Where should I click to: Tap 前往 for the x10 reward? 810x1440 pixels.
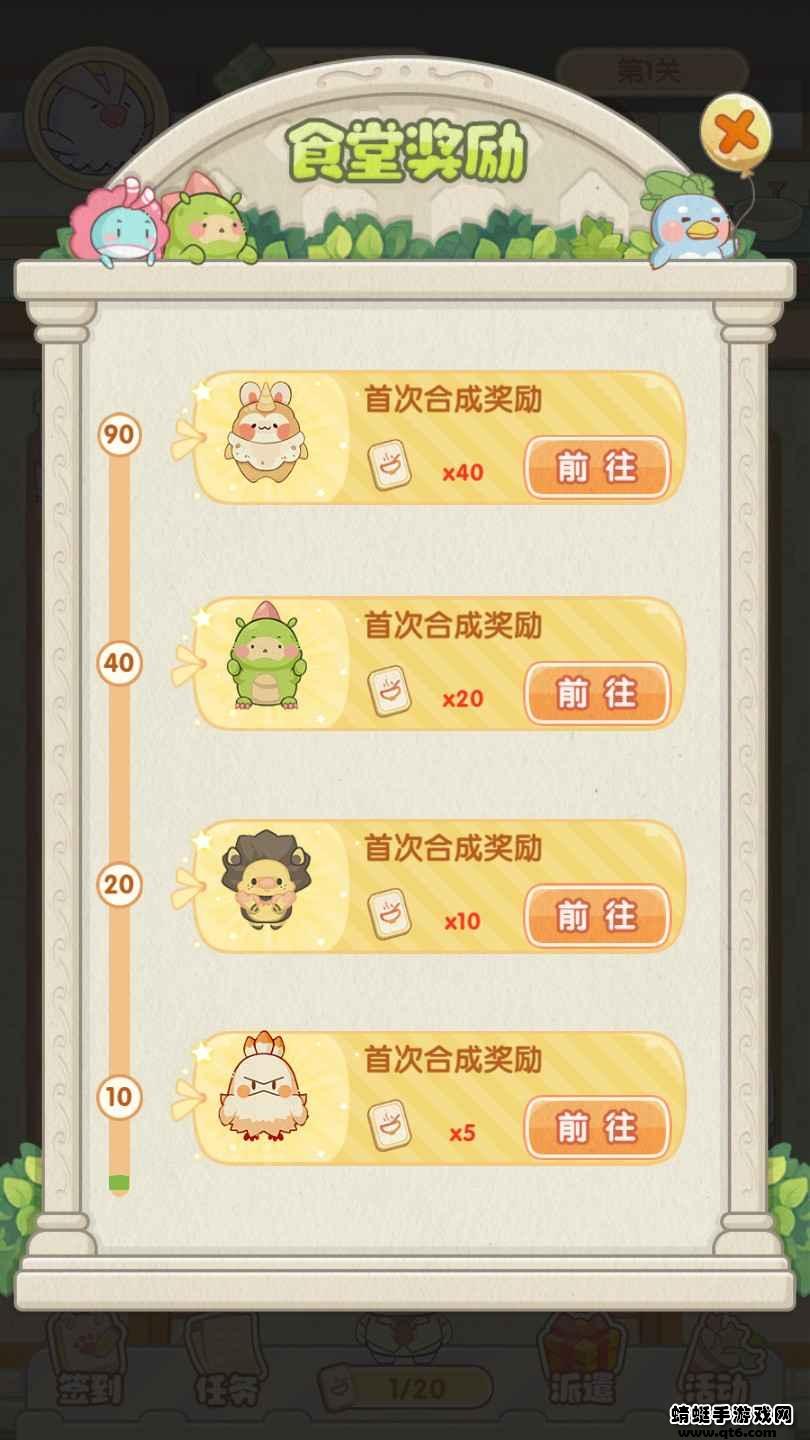coord(597,916)
